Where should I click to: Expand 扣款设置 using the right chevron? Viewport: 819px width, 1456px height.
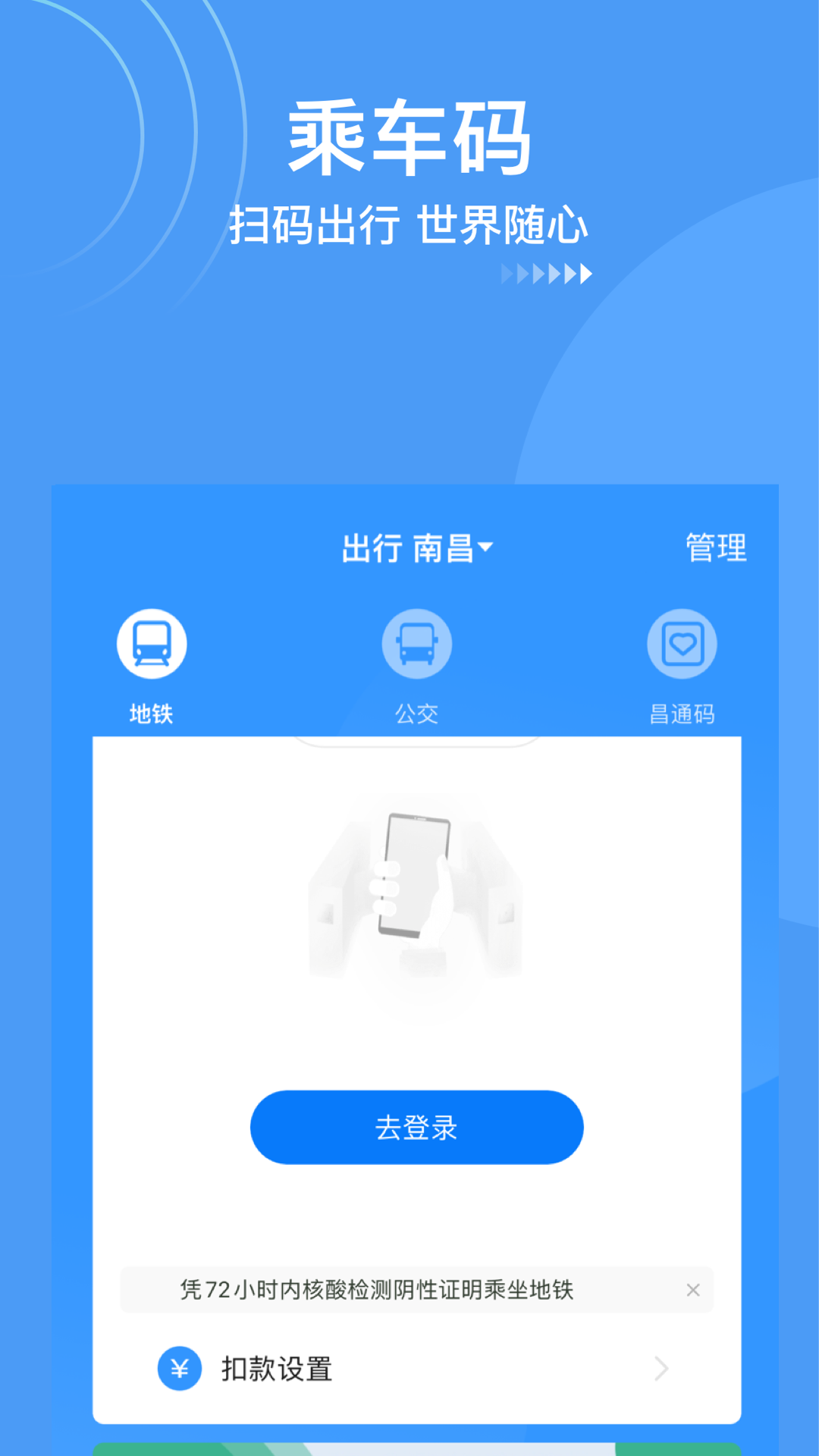coord(659,1367)
